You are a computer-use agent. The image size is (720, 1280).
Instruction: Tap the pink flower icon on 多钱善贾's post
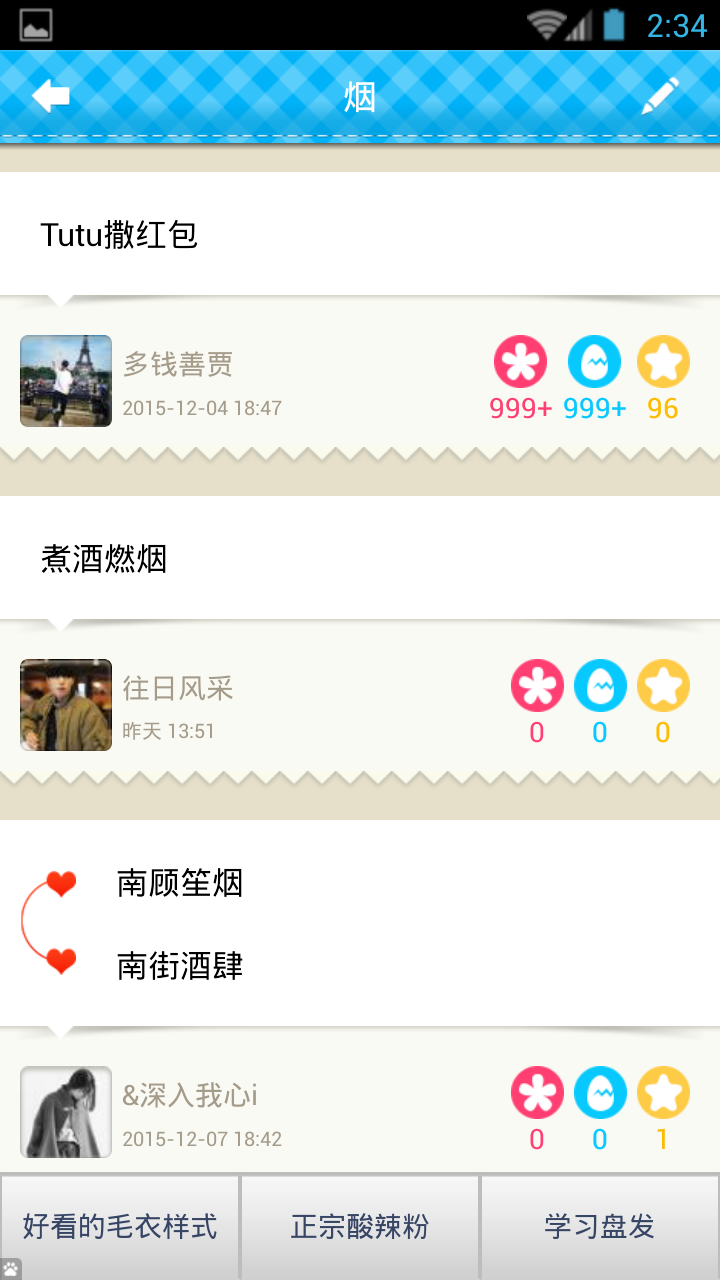click(x=520, y=362)
